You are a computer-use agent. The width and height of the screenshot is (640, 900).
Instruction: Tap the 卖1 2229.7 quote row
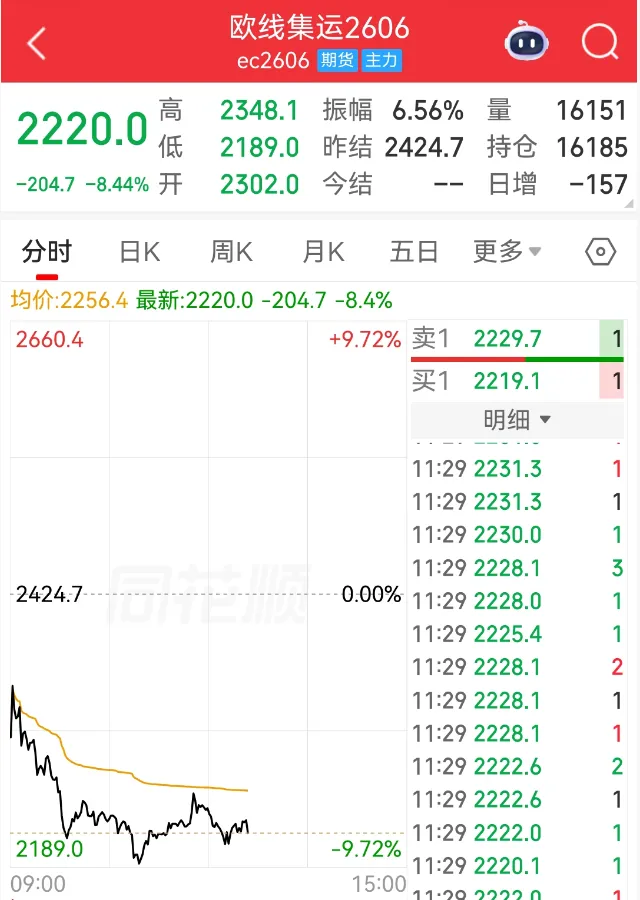517,339
